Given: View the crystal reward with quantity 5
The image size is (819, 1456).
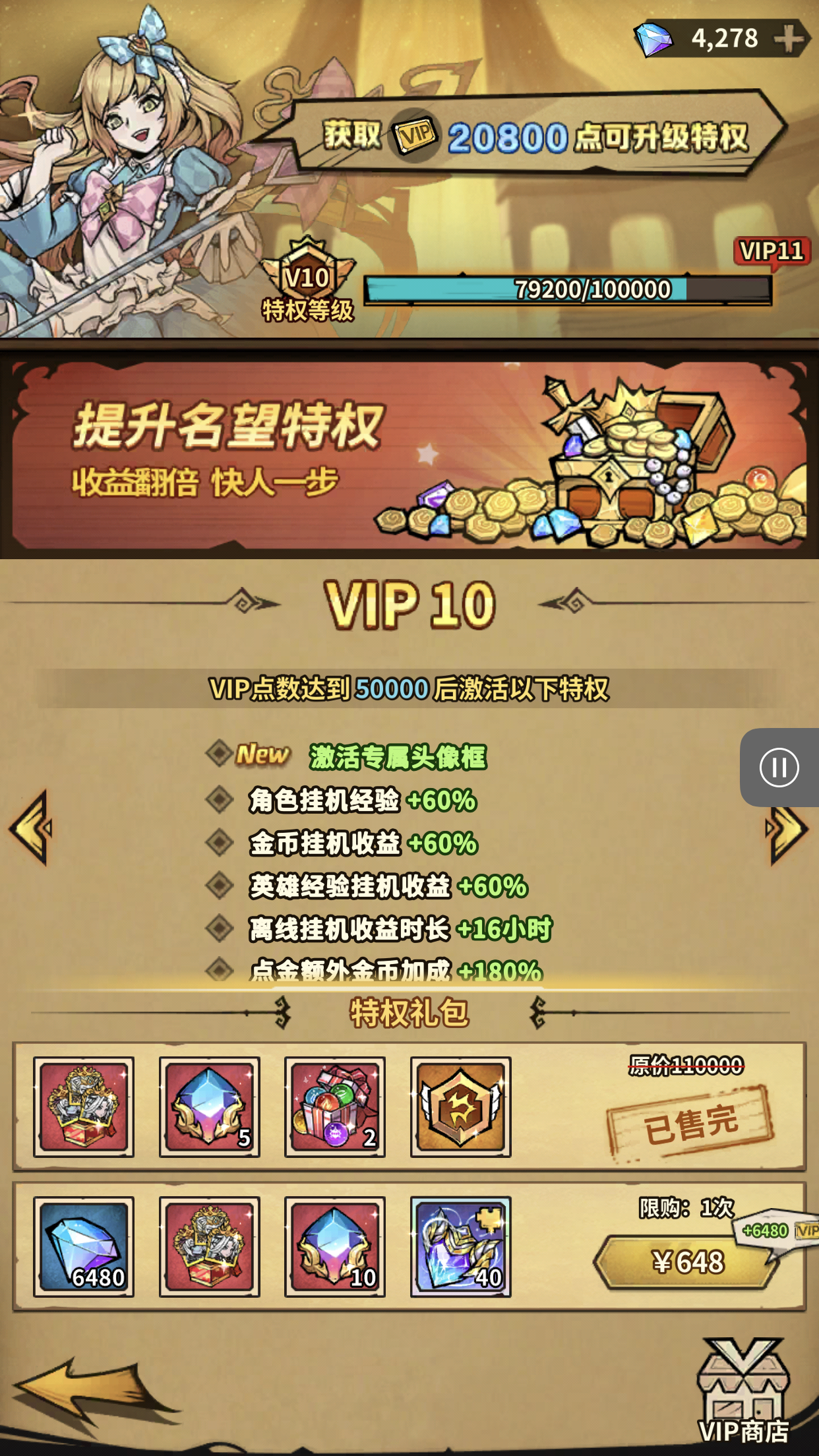Looking at the screenshot, I should (209, 1107).
